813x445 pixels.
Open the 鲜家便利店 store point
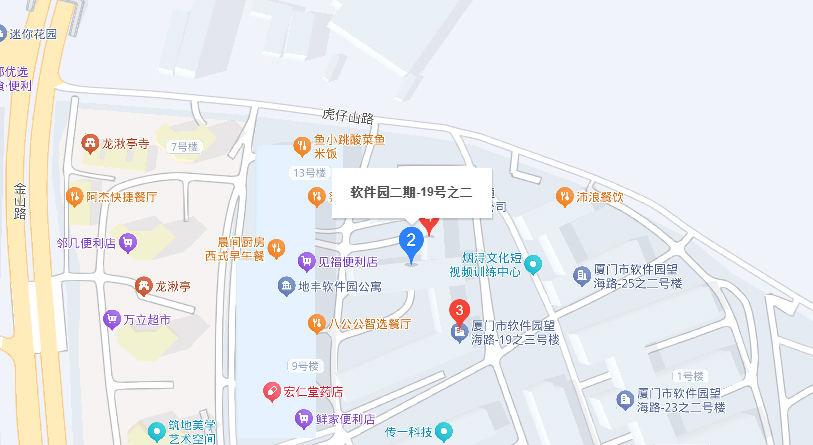[x=303, y=419]
